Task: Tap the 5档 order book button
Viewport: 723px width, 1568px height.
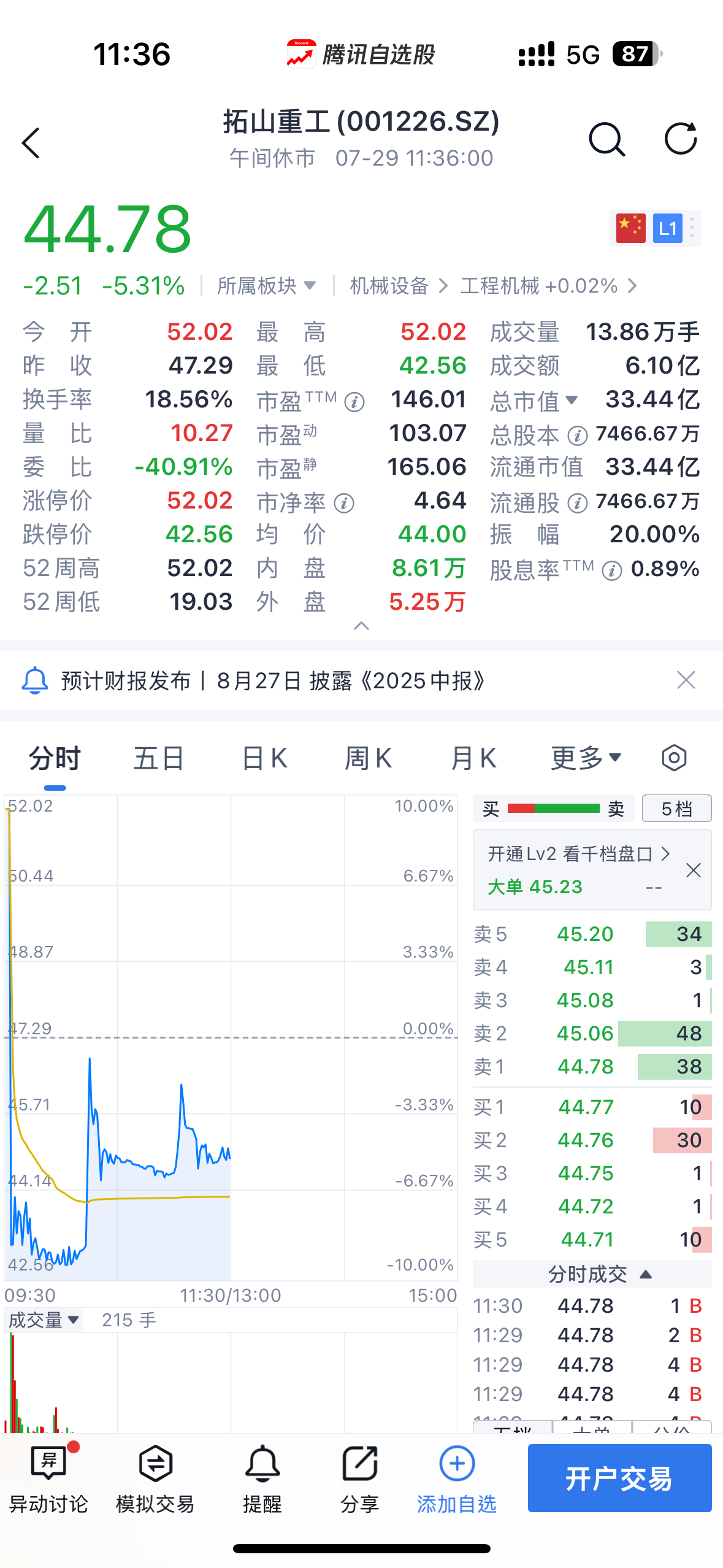Action: coord(676,808)
